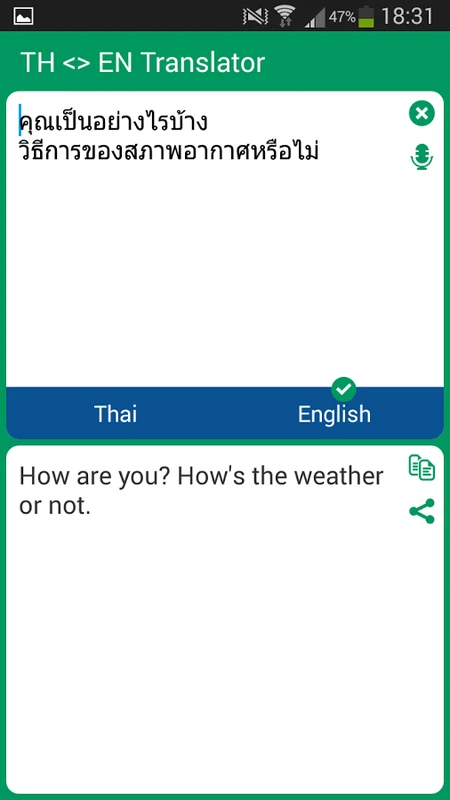The width and height of the screenshot is (450, 800).
Task: Clear the Thai input text
Action: click(421, 113)
